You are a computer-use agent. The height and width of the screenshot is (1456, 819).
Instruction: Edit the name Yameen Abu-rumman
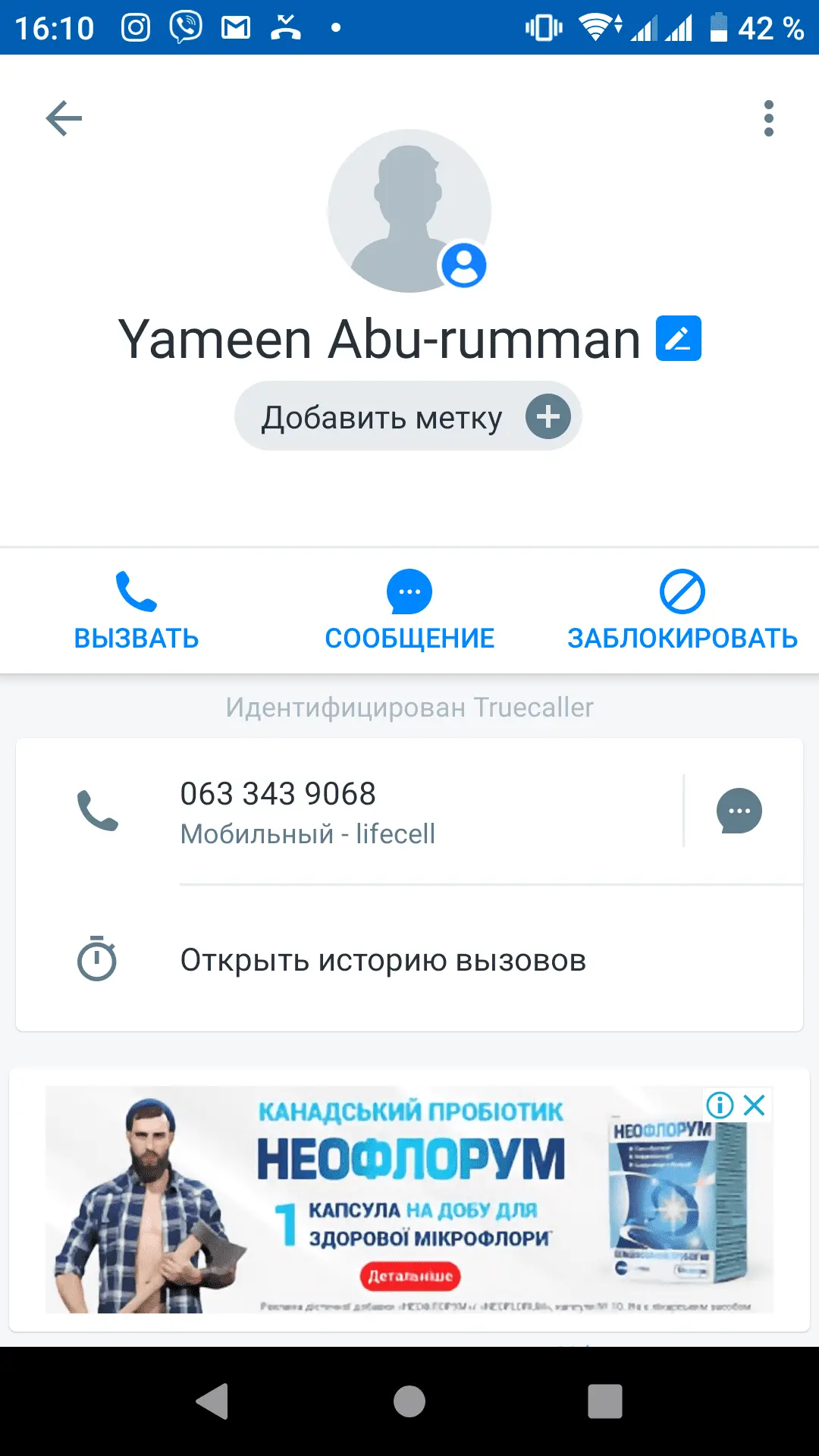[x=678, y=338]
